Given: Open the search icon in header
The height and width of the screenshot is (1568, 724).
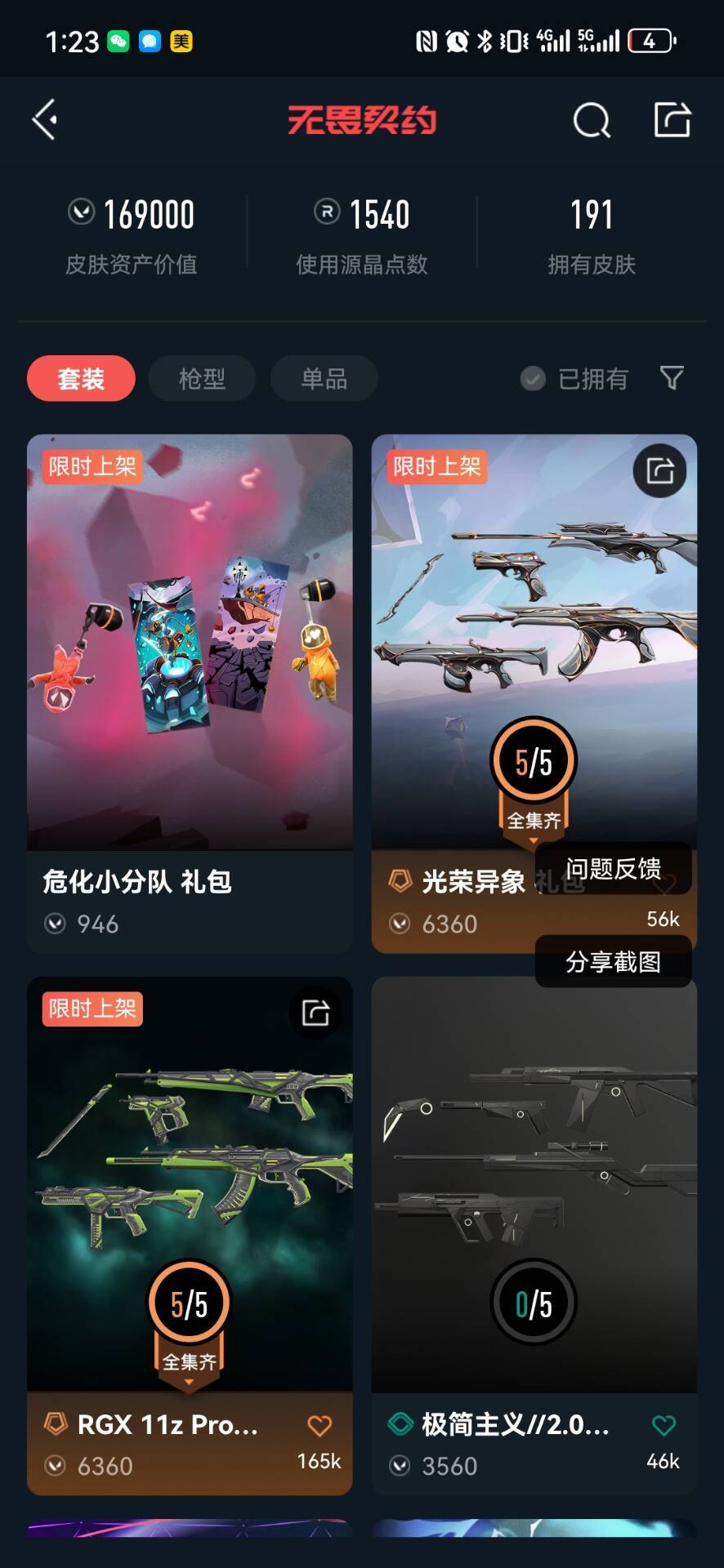Looking at the screenshot, I should pyautogui.click(x=592, y=121).
